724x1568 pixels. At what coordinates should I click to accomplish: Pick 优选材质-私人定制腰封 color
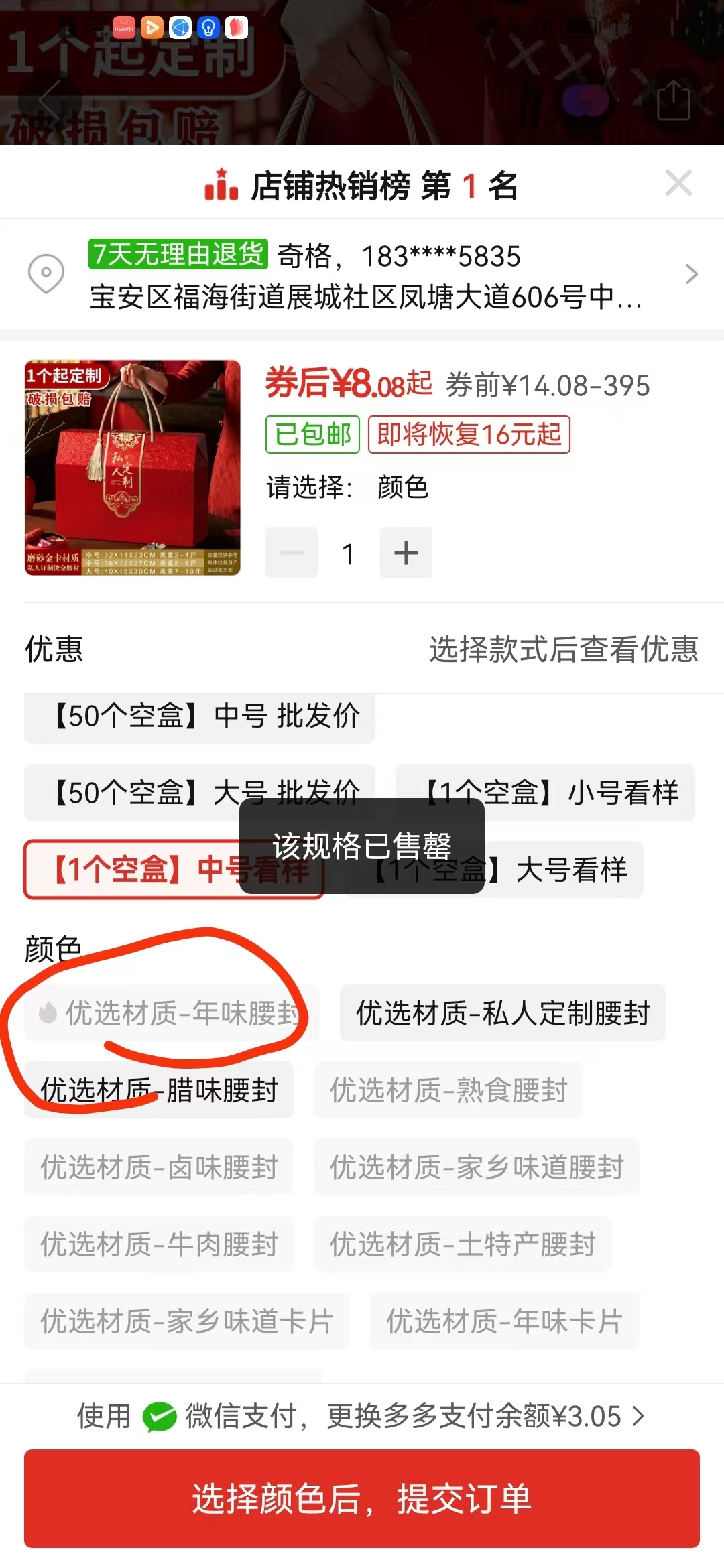[x=503, y=1012]
